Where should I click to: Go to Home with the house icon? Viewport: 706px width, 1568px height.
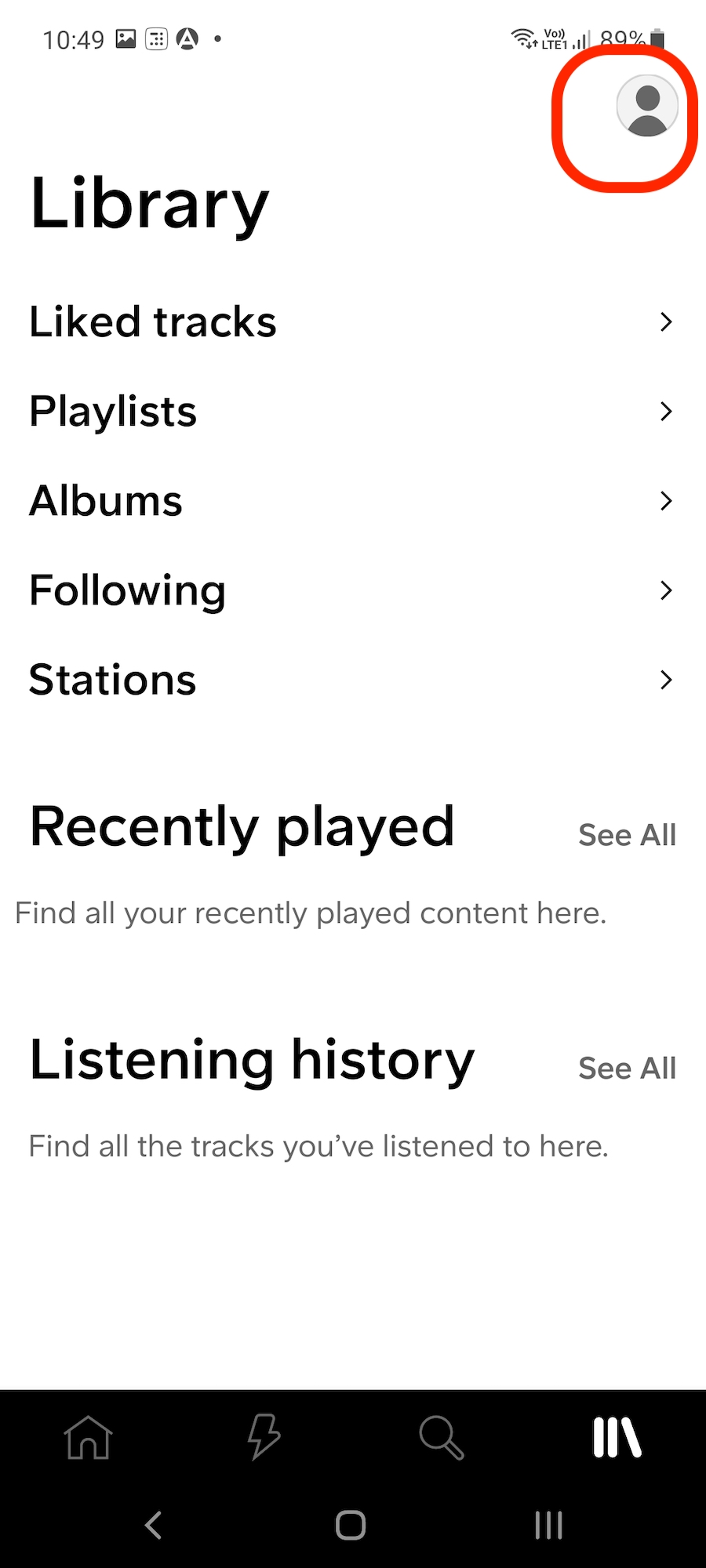[x=88, y=1439]
